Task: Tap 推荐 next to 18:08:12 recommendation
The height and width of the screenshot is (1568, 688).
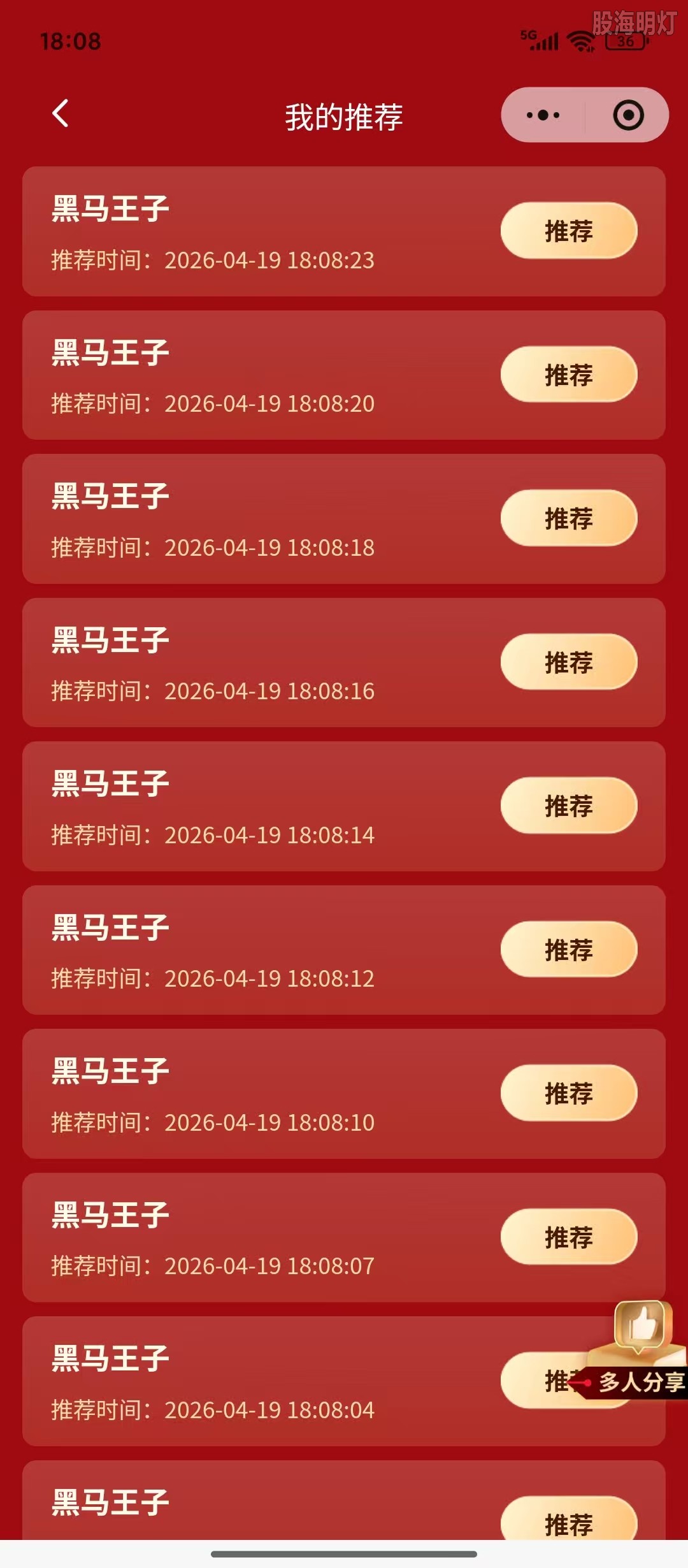Action: (x=569, y=949)
